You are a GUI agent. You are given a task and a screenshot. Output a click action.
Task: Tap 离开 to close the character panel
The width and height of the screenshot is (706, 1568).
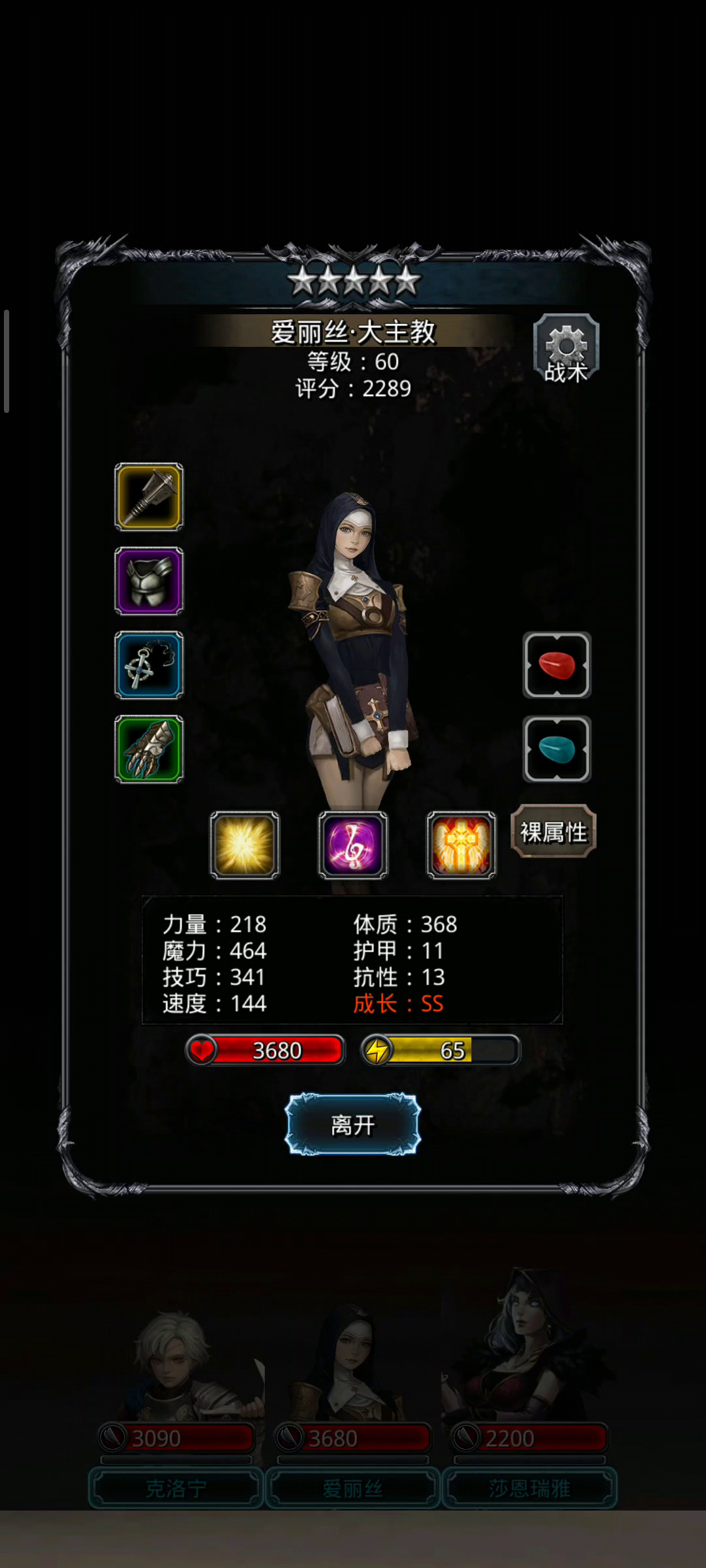[353, 1124]
